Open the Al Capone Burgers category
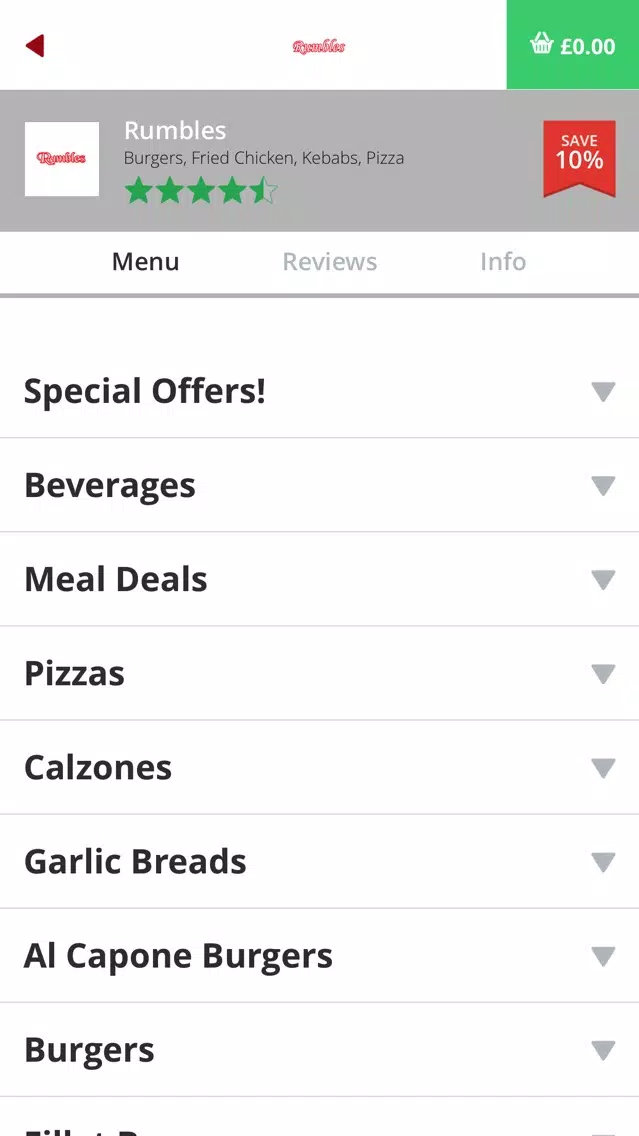The width and height of the screenshot is (639, 1136). 320,956
